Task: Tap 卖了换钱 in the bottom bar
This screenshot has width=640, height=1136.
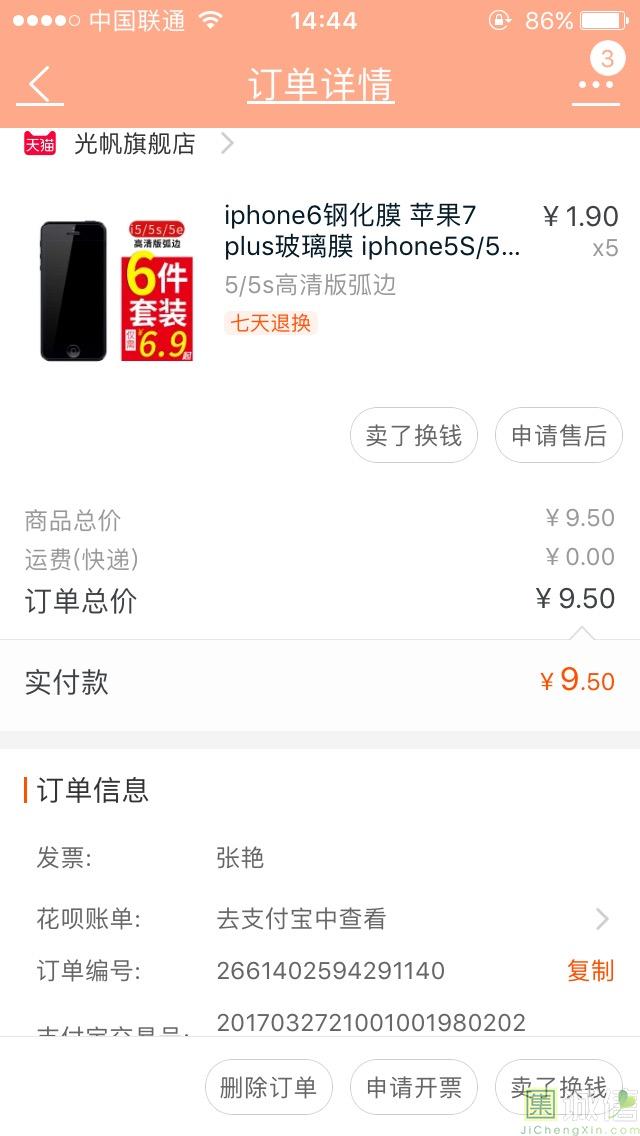Action: 558,1087
